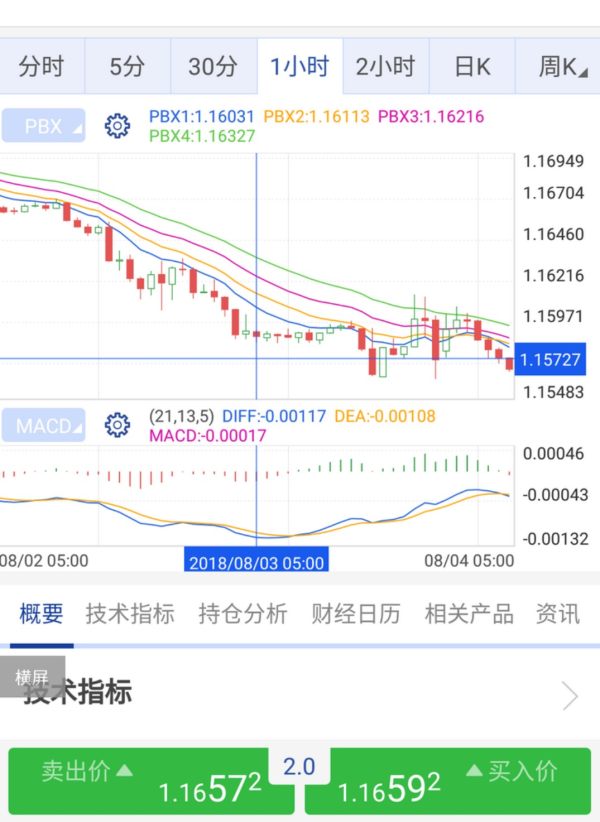View the 资讯 tab
The height and width of the screenshot is (822, 600).
click(558, 613)
